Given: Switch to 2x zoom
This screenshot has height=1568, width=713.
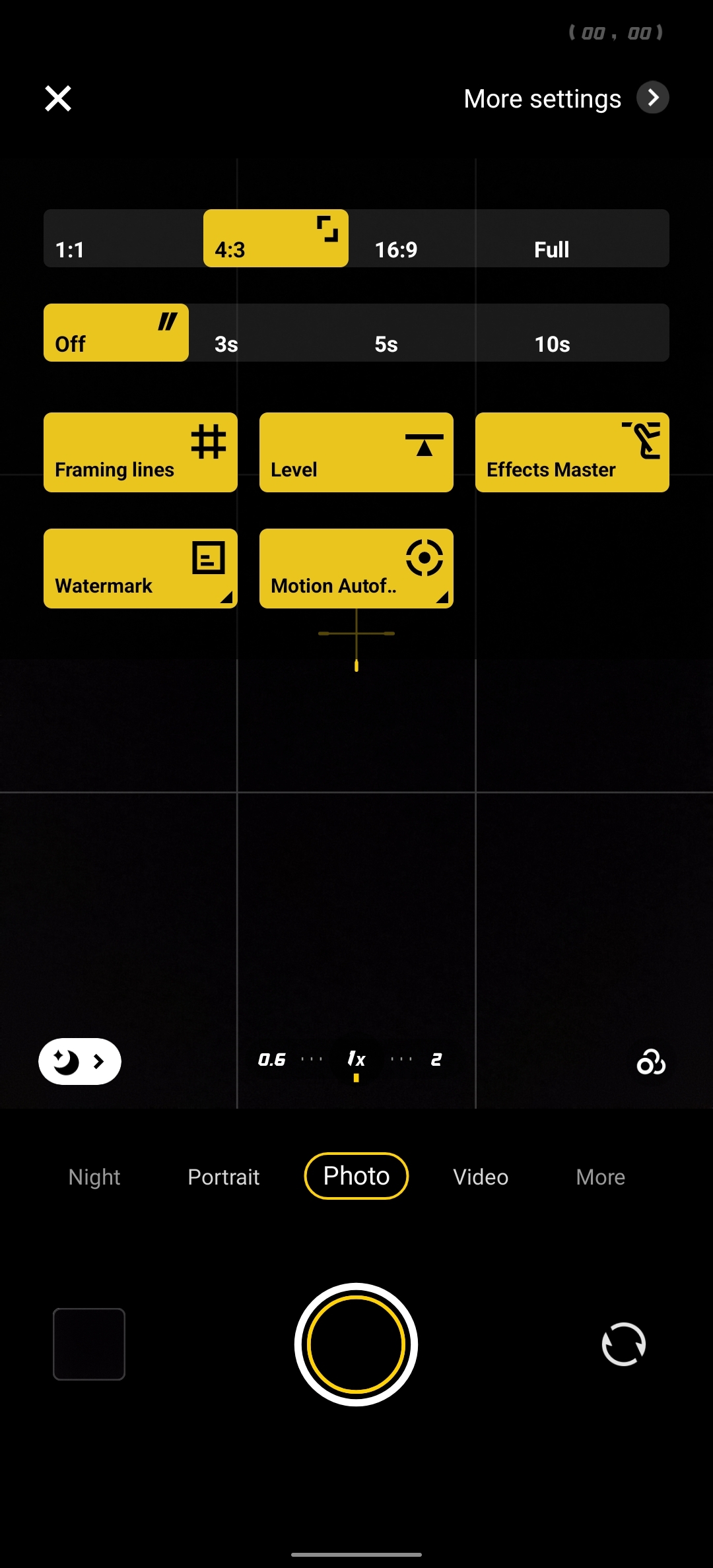Looking at the screenshot, I should coord(436,1060).
